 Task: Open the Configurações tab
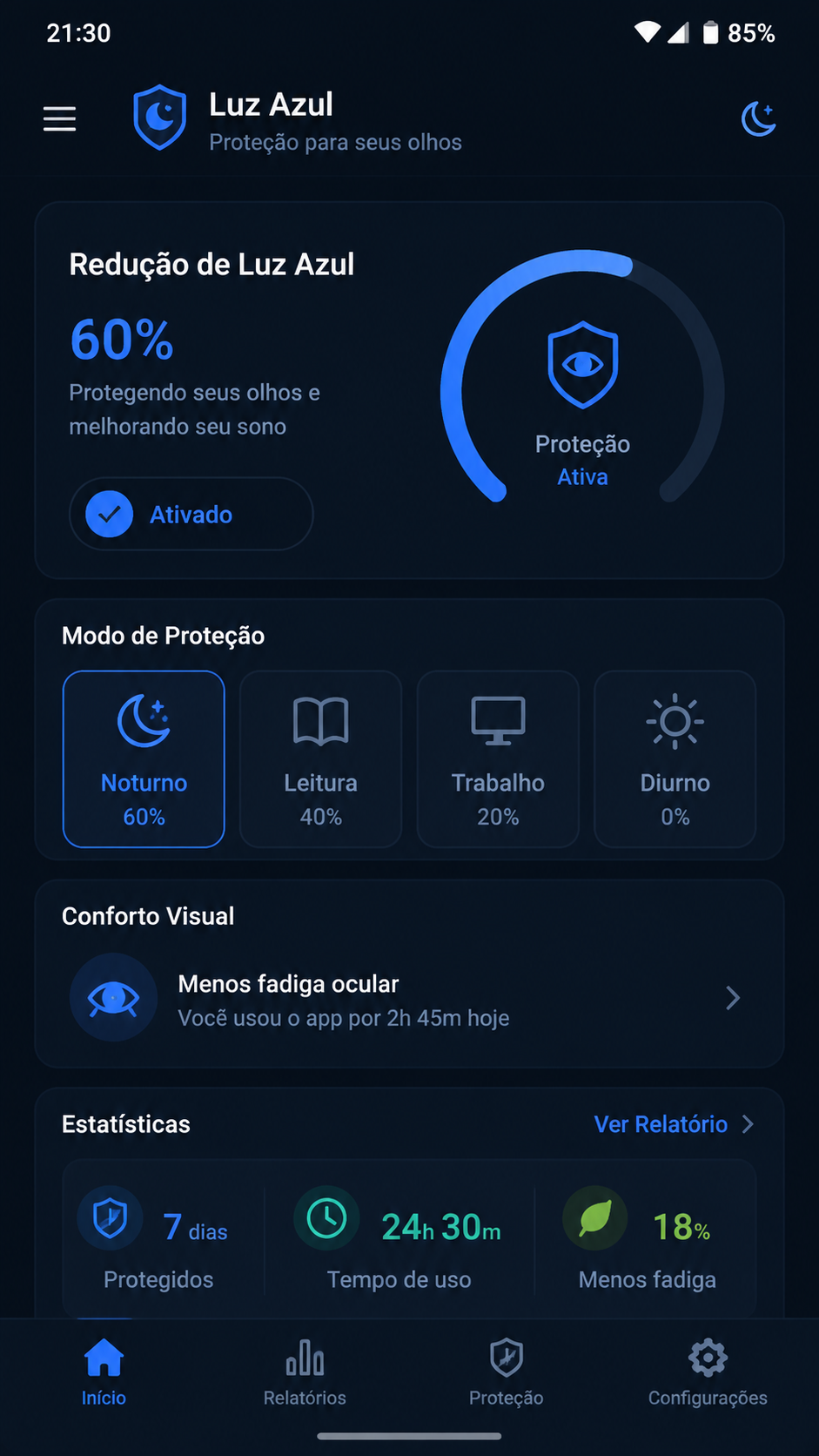tap(708, 1373)
